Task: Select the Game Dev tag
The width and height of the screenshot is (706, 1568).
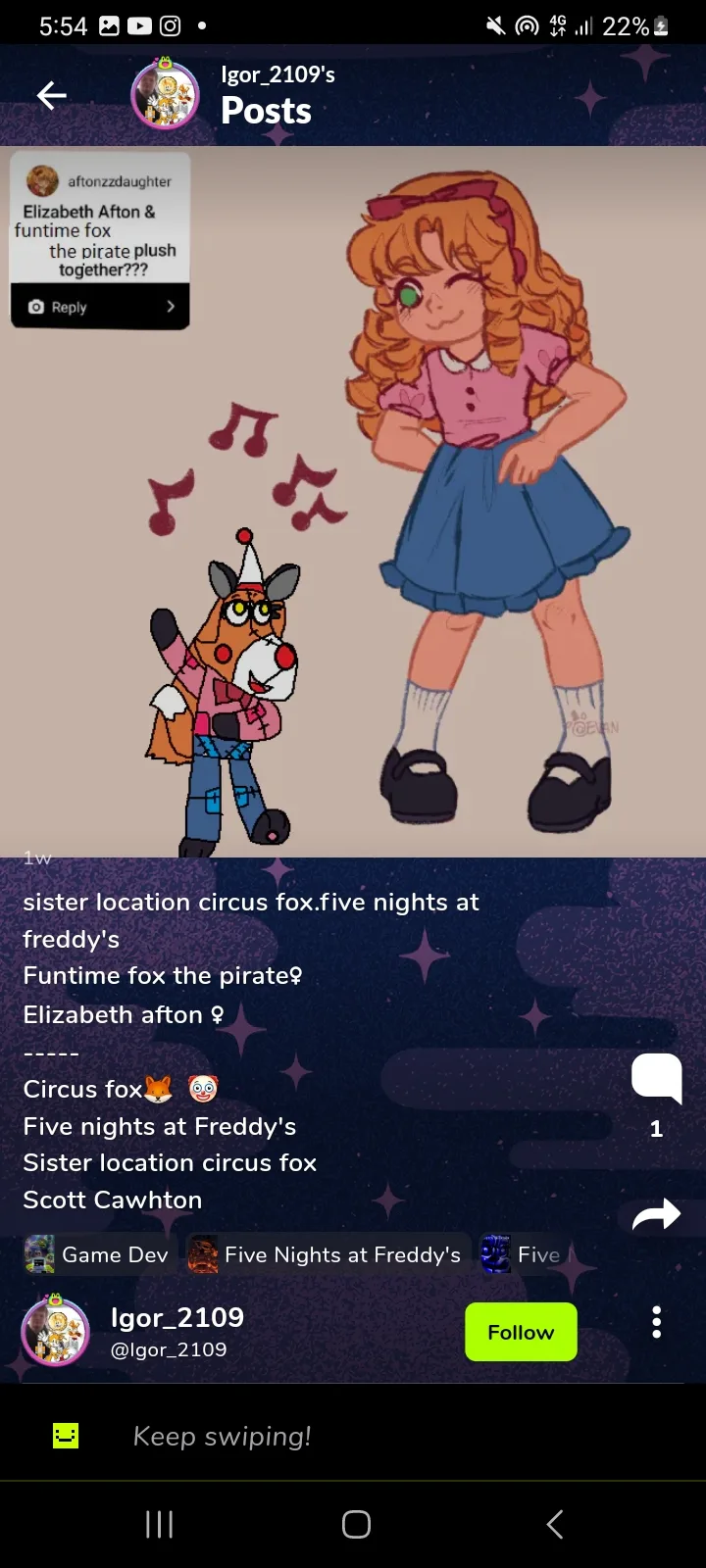Action: click(96, 1254)
